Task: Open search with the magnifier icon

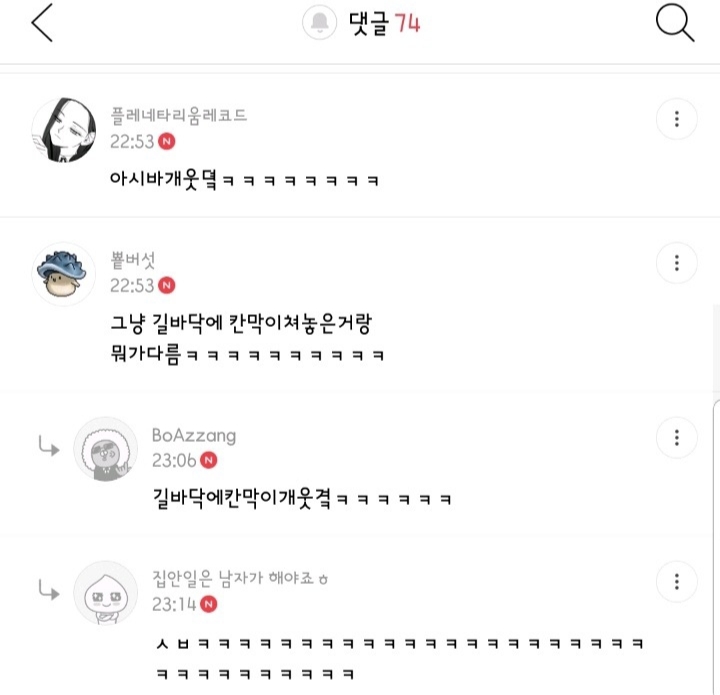Action: click(675, 22)
